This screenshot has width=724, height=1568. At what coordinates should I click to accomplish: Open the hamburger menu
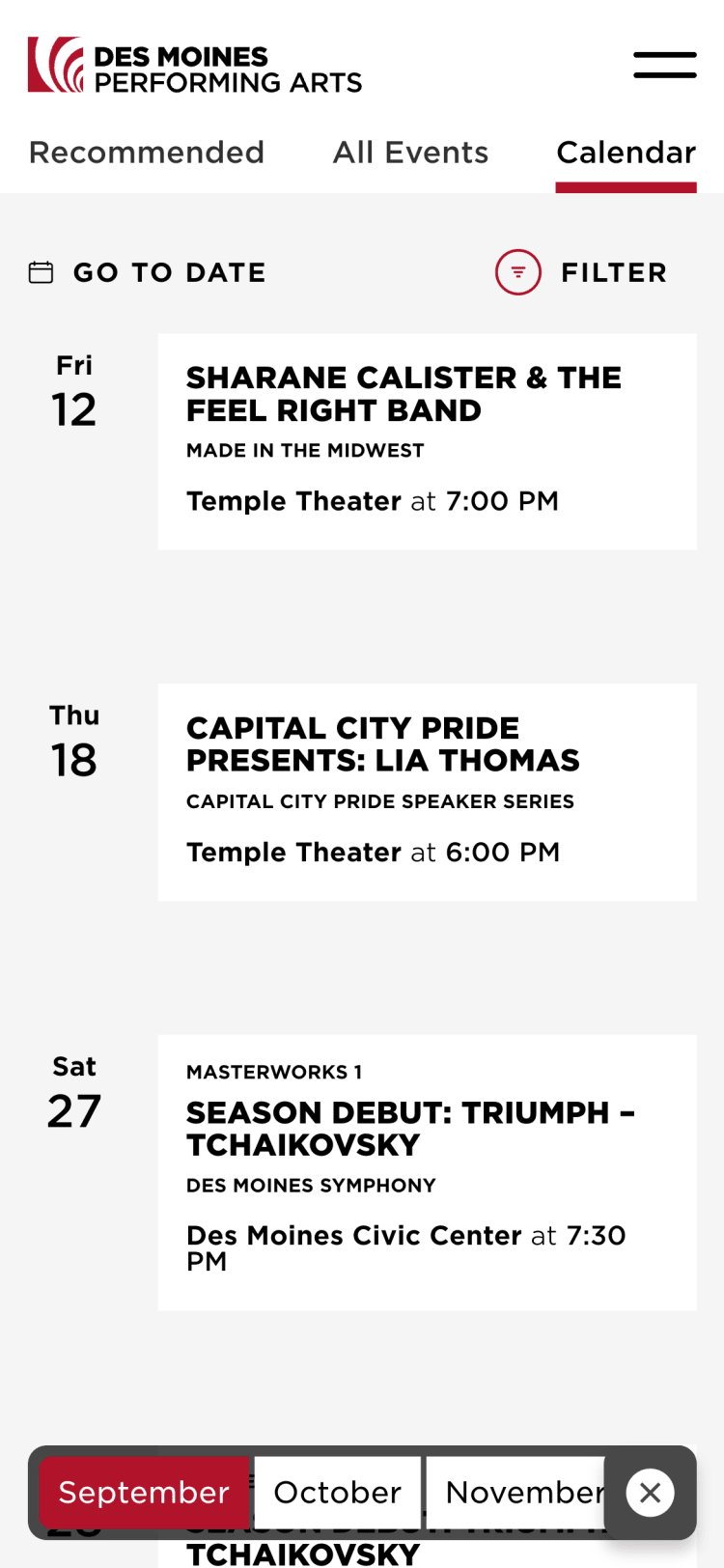pos(664,65)
